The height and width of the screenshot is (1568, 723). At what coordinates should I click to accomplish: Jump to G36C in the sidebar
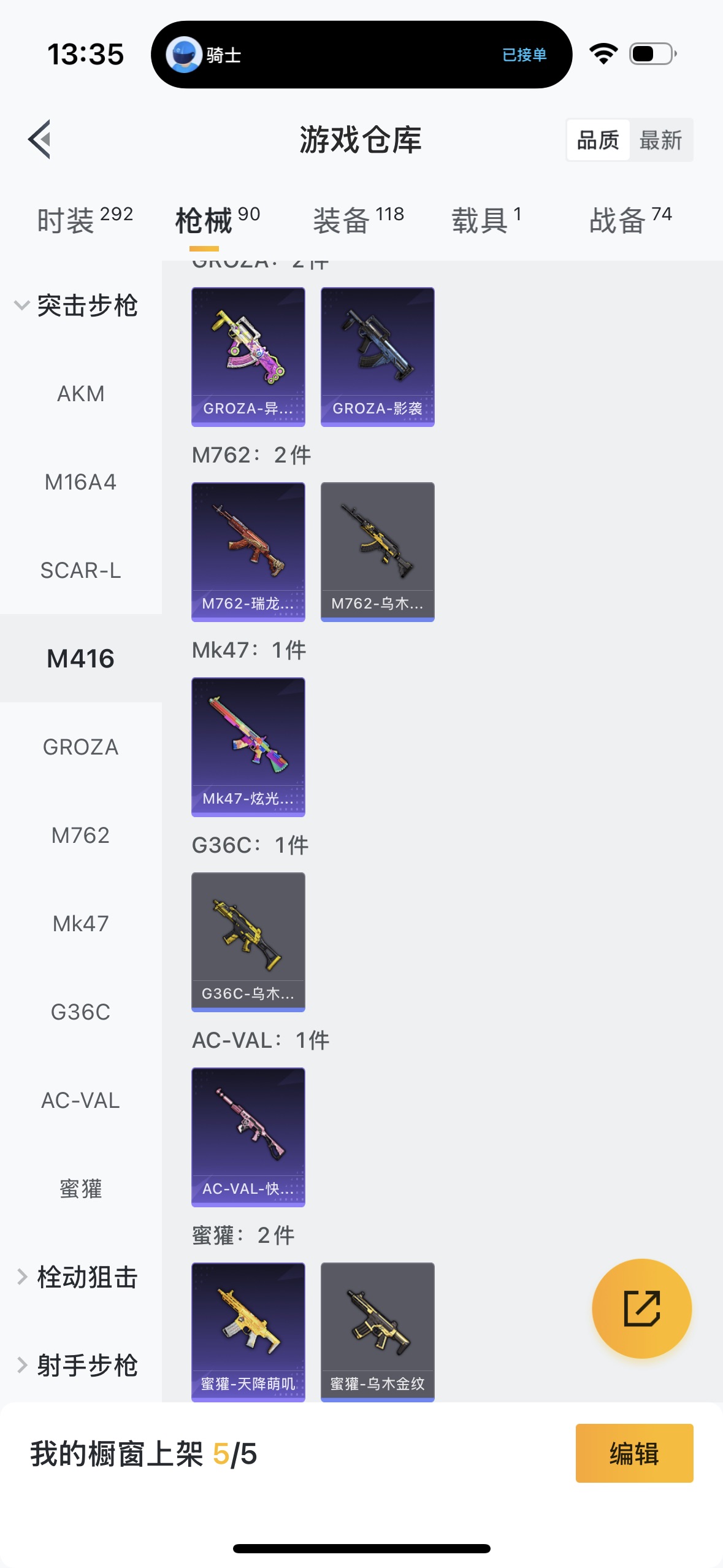pos(81,1012)
